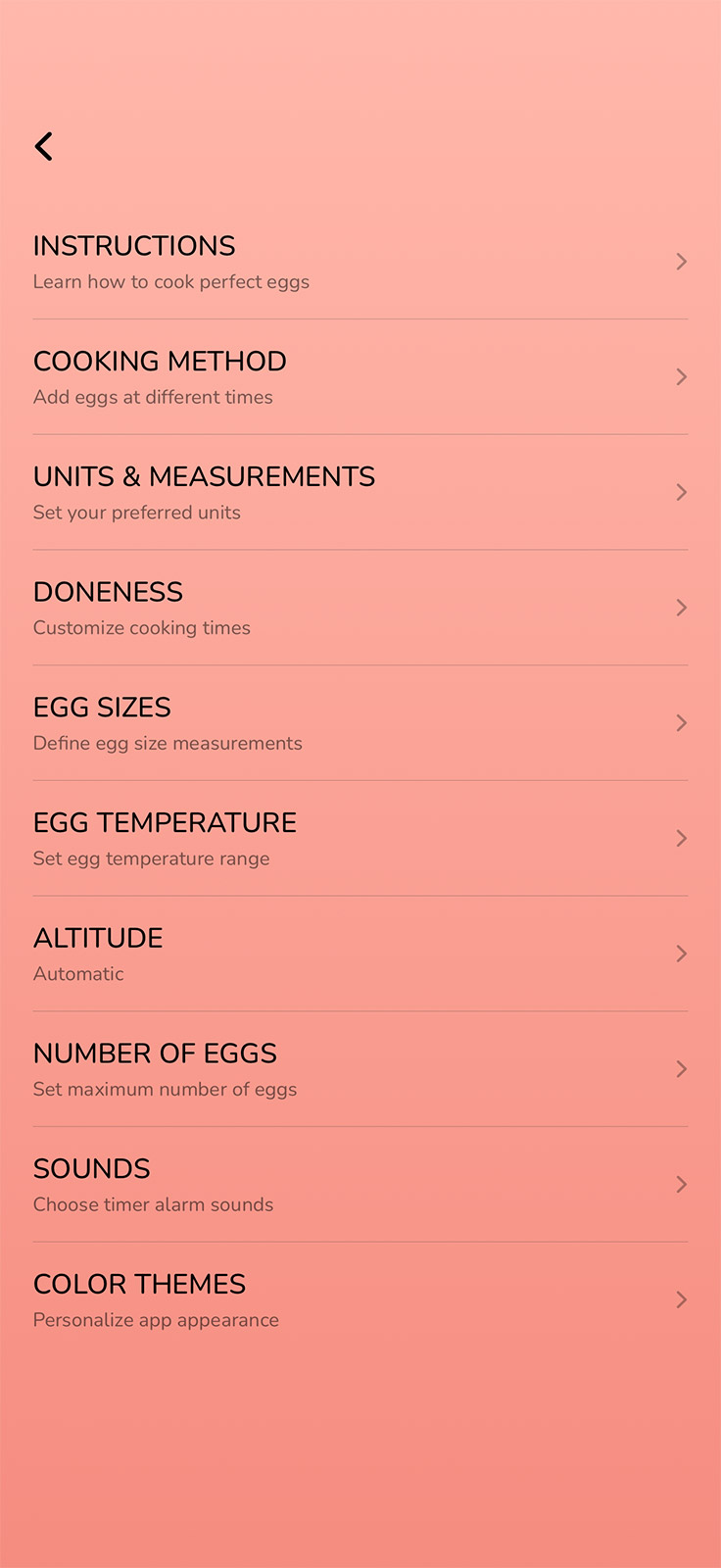Tap the EGG SIZES row

[x=102, y=707]
